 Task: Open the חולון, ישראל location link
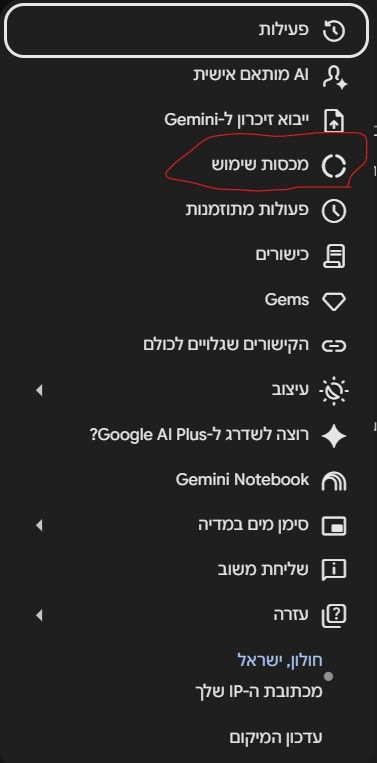pos(280,661)
